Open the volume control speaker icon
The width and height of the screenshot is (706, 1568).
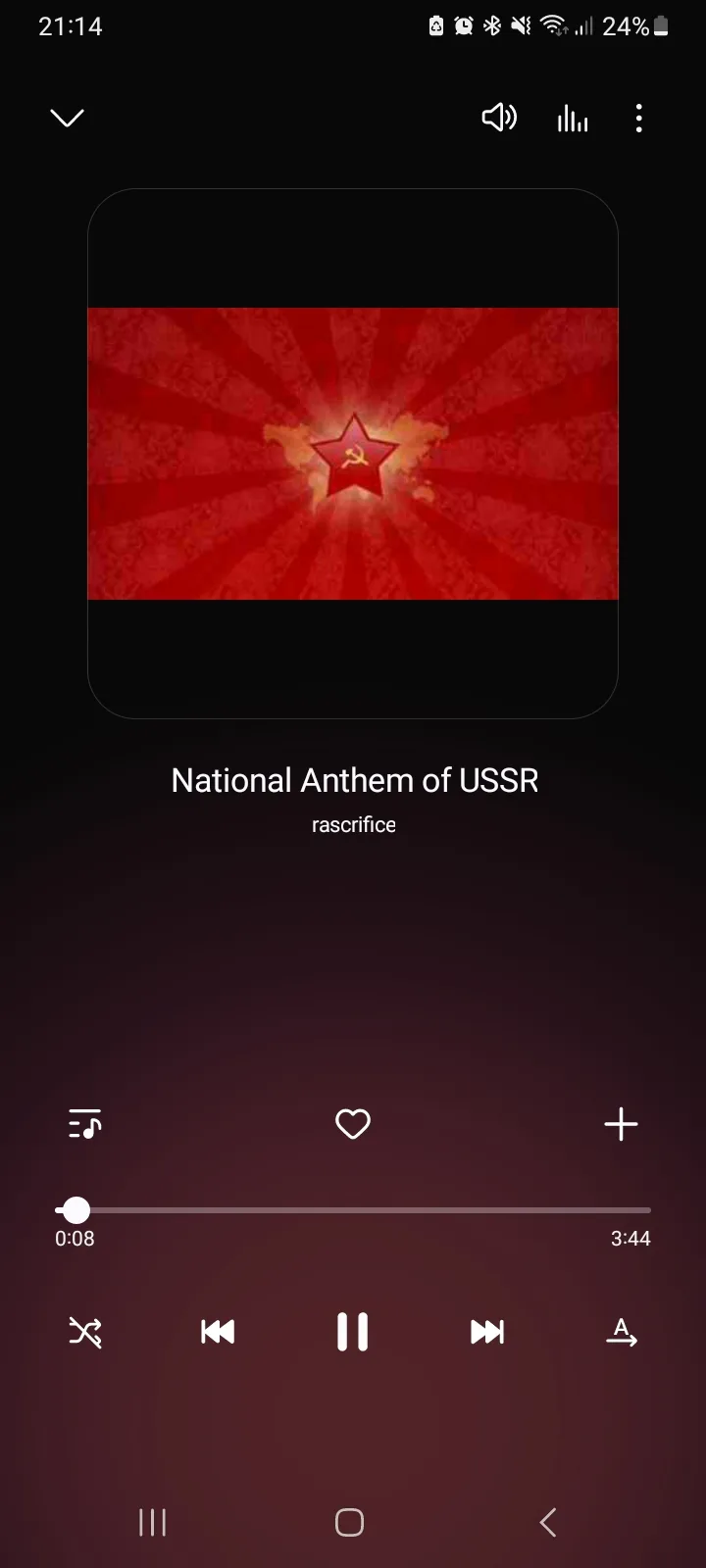pyautogui.click(x=499, y=119)
